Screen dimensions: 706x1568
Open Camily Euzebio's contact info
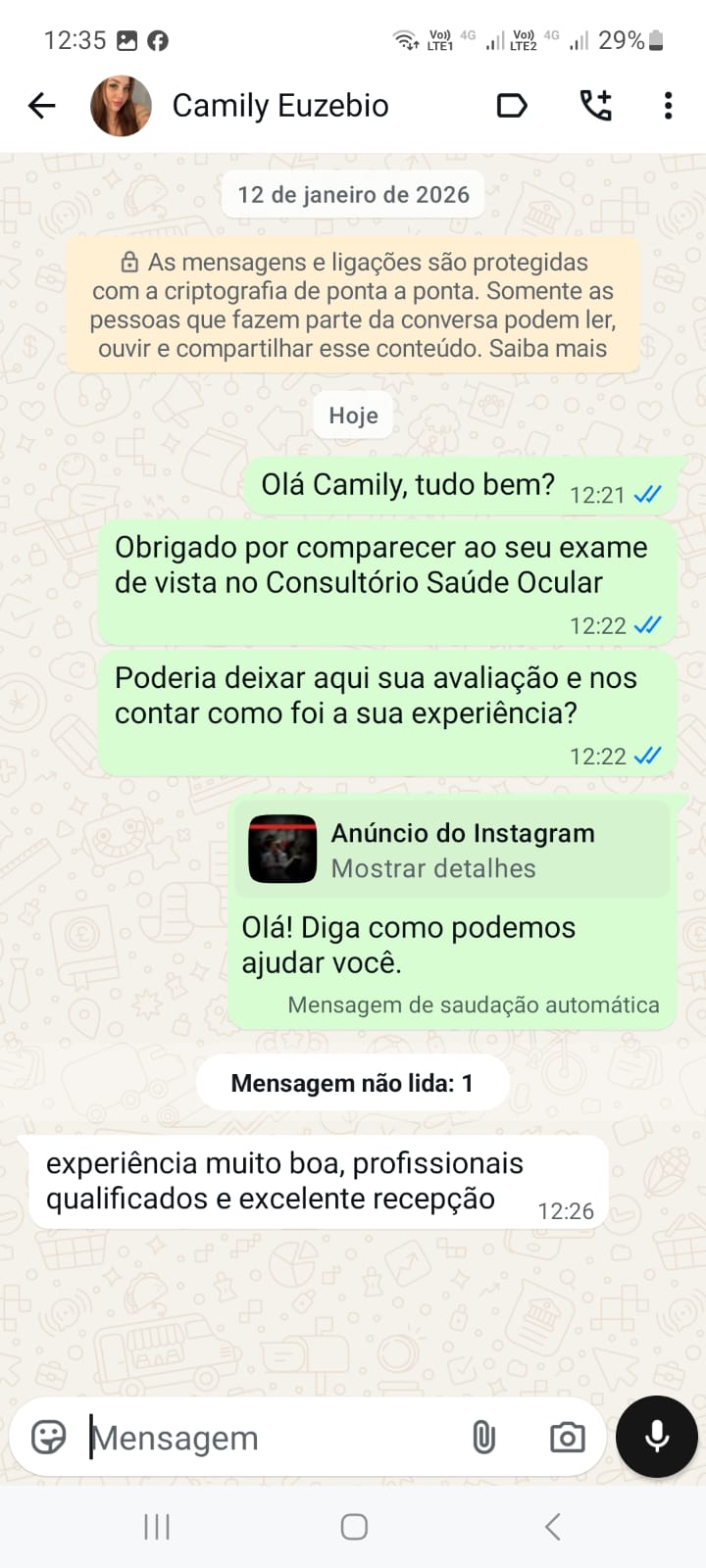coord(279,106)
